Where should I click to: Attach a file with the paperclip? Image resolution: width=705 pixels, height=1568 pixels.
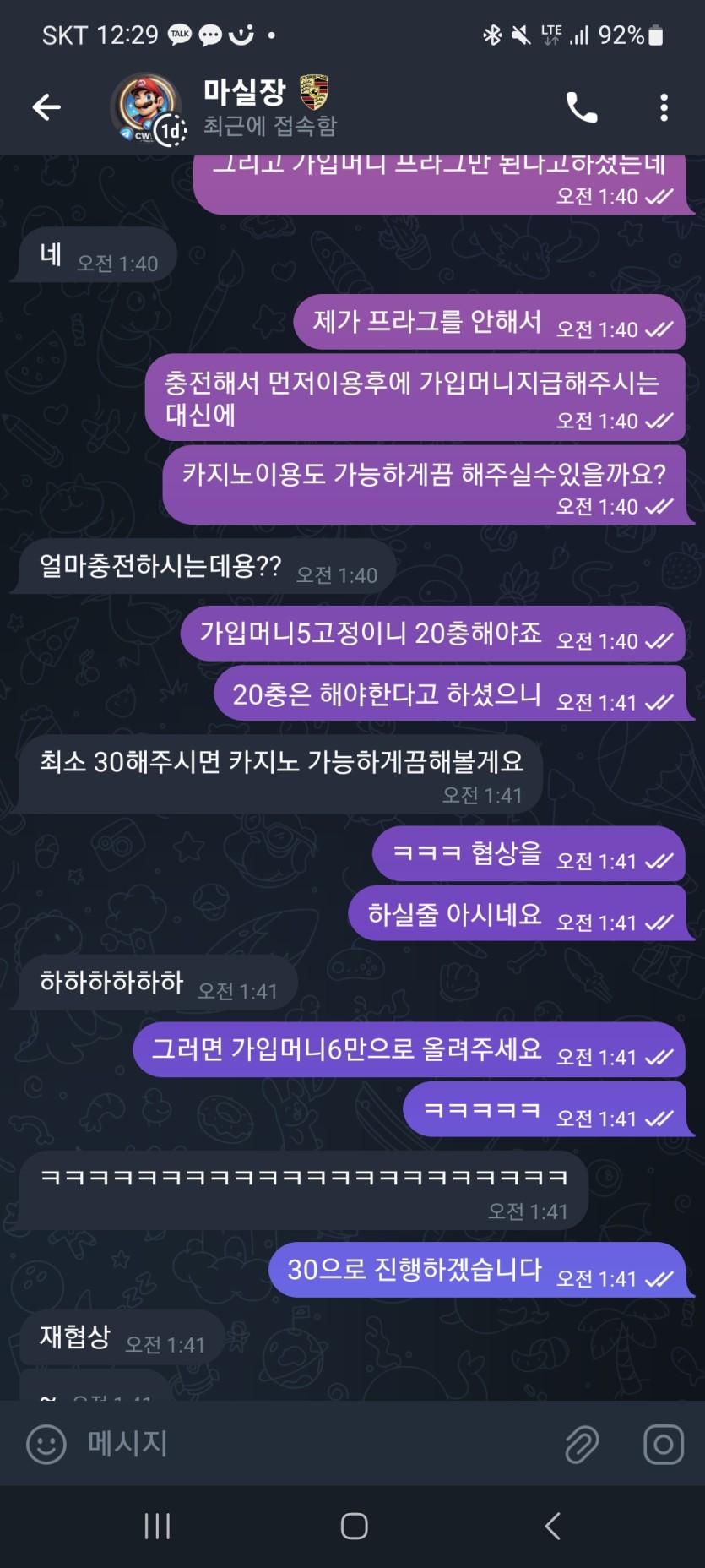[x=582, y=1444]
